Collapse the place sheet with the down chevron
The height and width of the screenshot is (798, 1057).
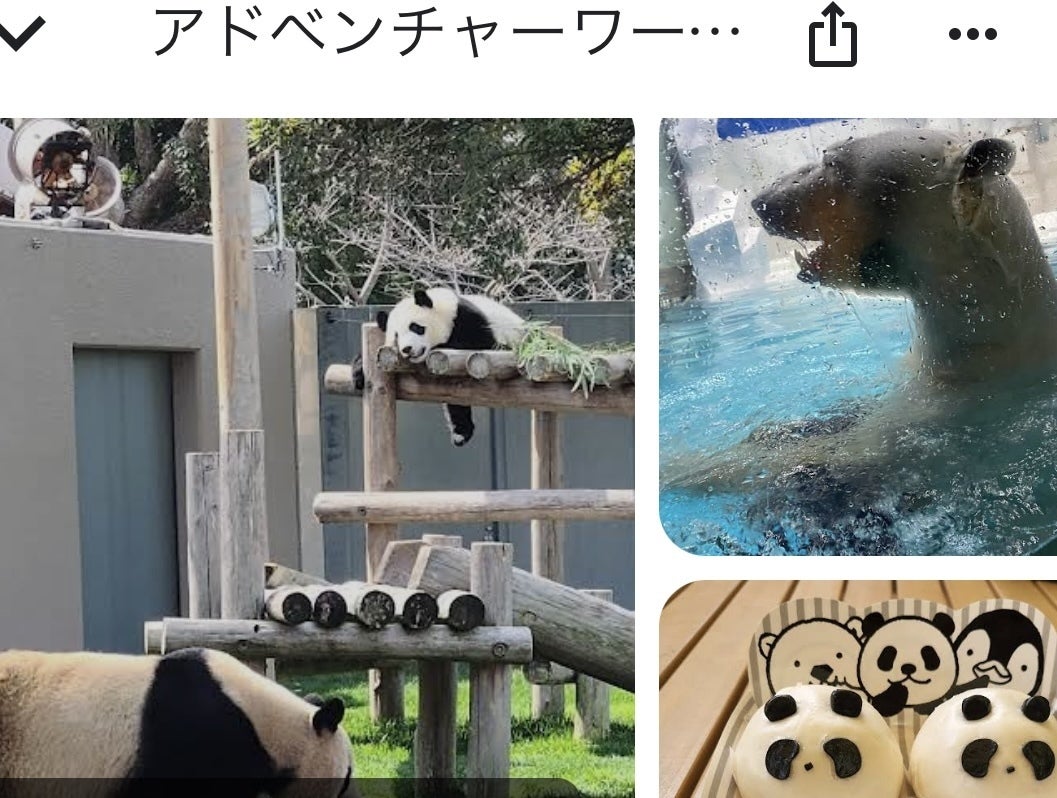(x=22, y=35)
